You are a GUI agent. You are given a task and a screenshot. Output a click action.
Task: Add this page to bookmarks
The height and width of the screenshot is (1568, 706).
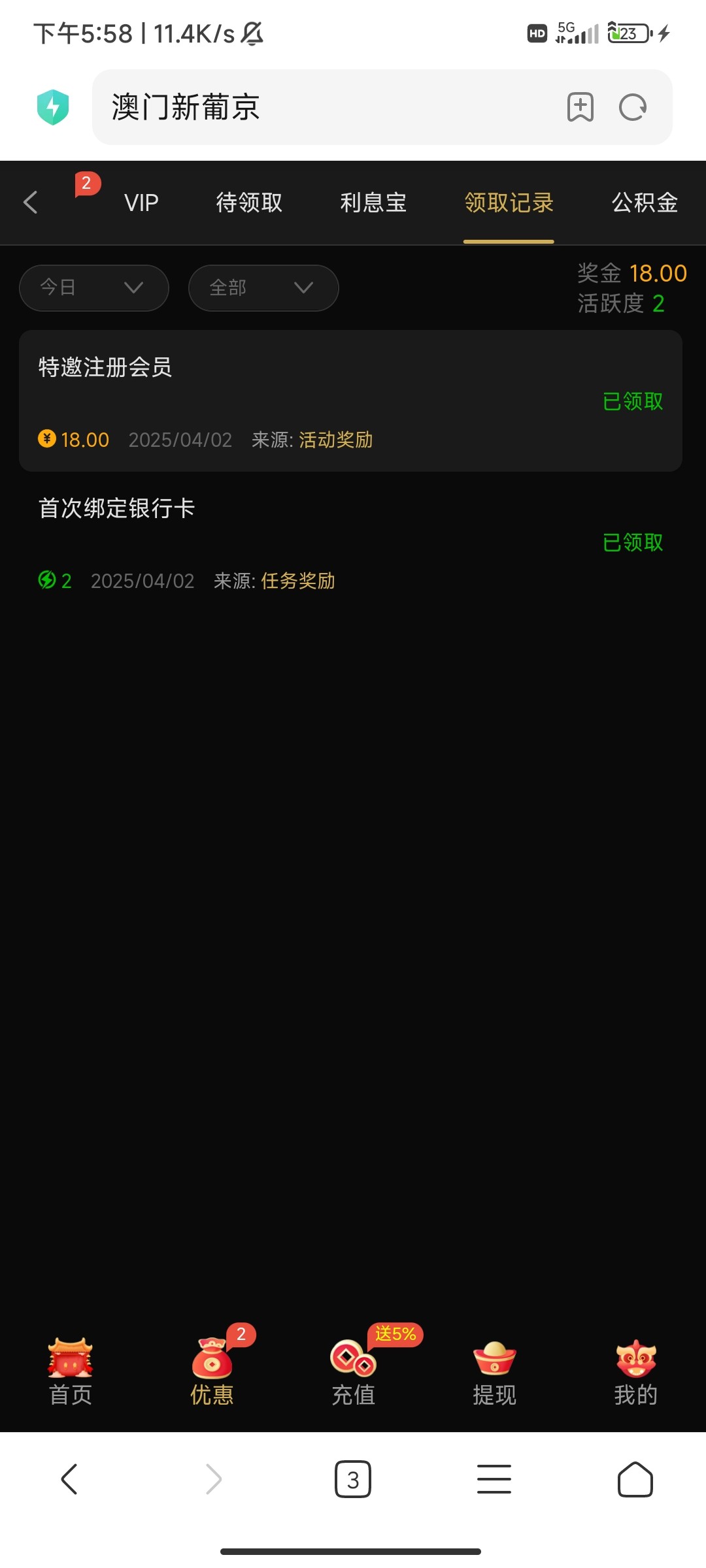pos(580,107)
